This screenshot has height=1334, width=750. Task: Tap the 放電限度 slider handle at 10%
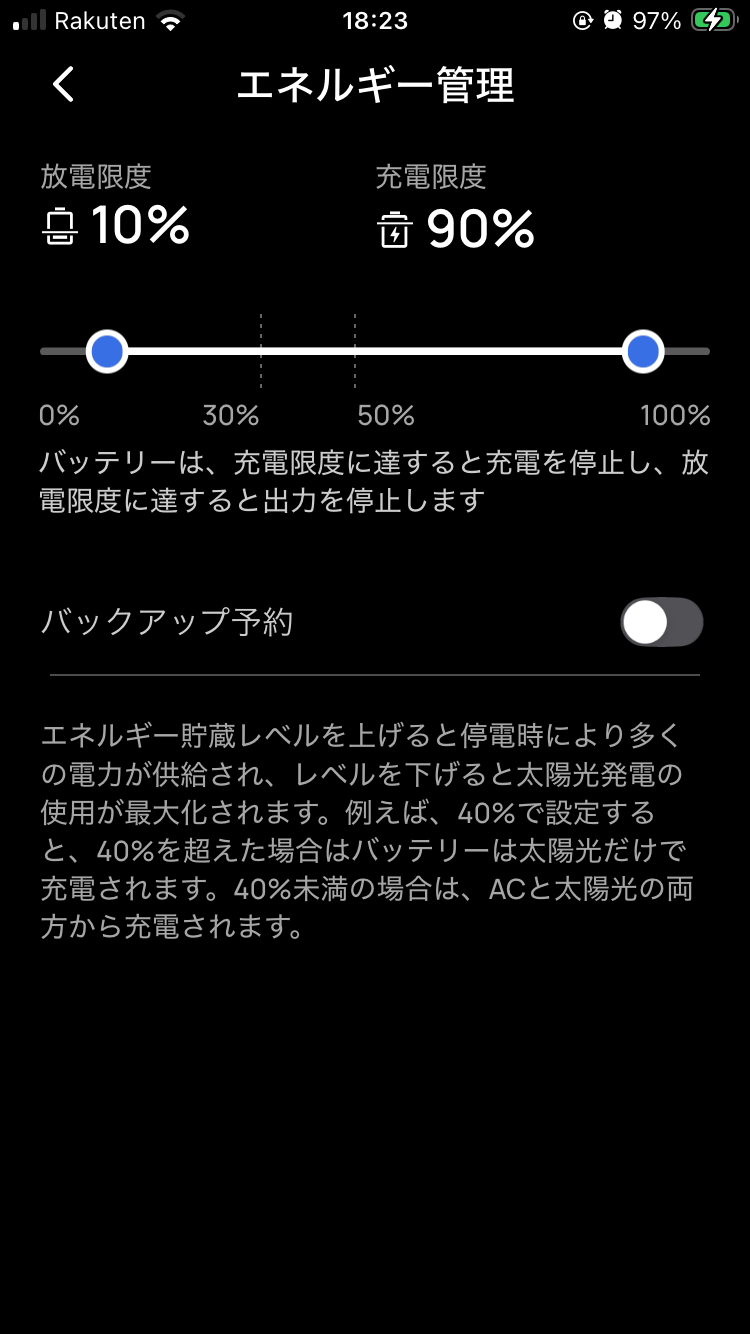[x=107, y=351]
